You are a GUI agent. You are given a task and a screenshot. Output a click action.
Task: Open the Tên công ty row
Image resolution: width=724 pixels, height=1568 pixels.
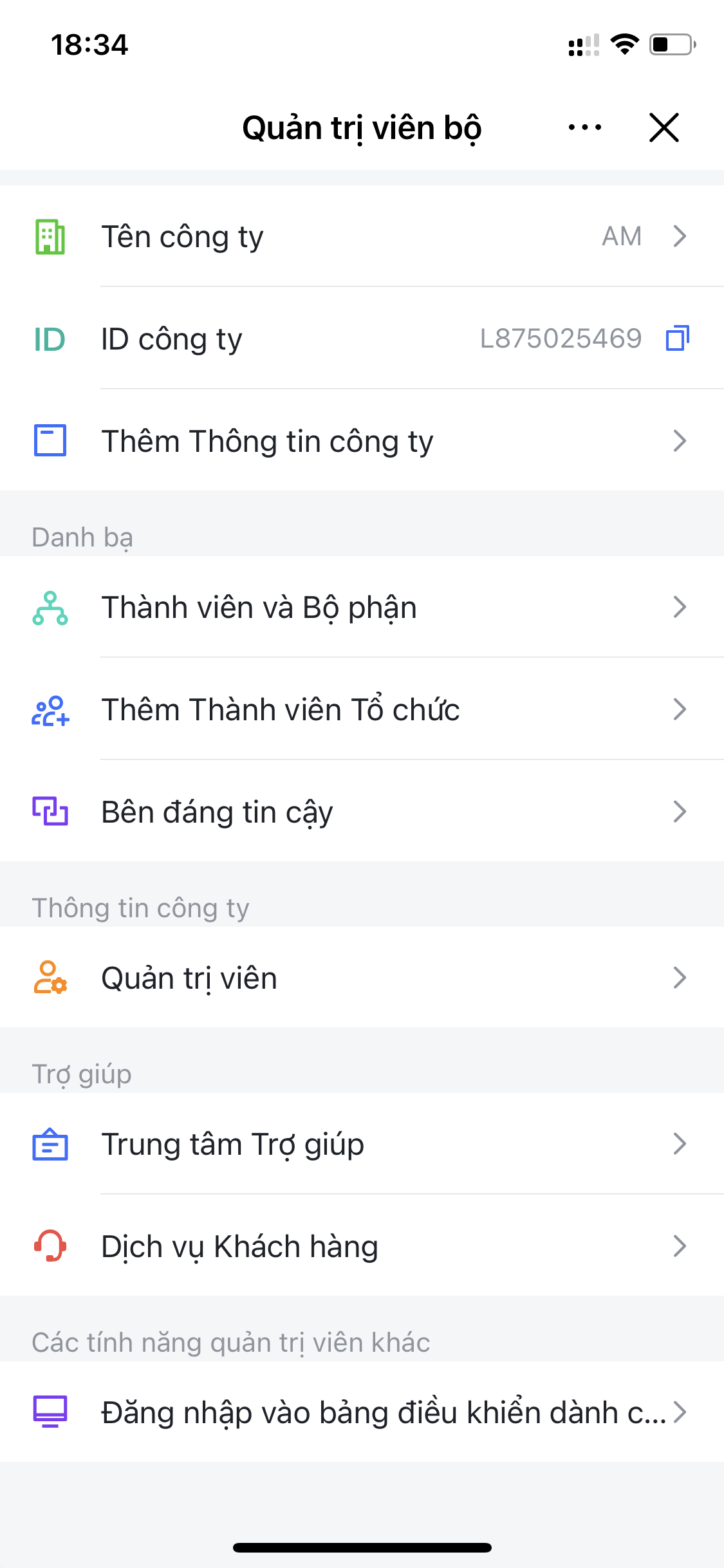coord(362,236)
